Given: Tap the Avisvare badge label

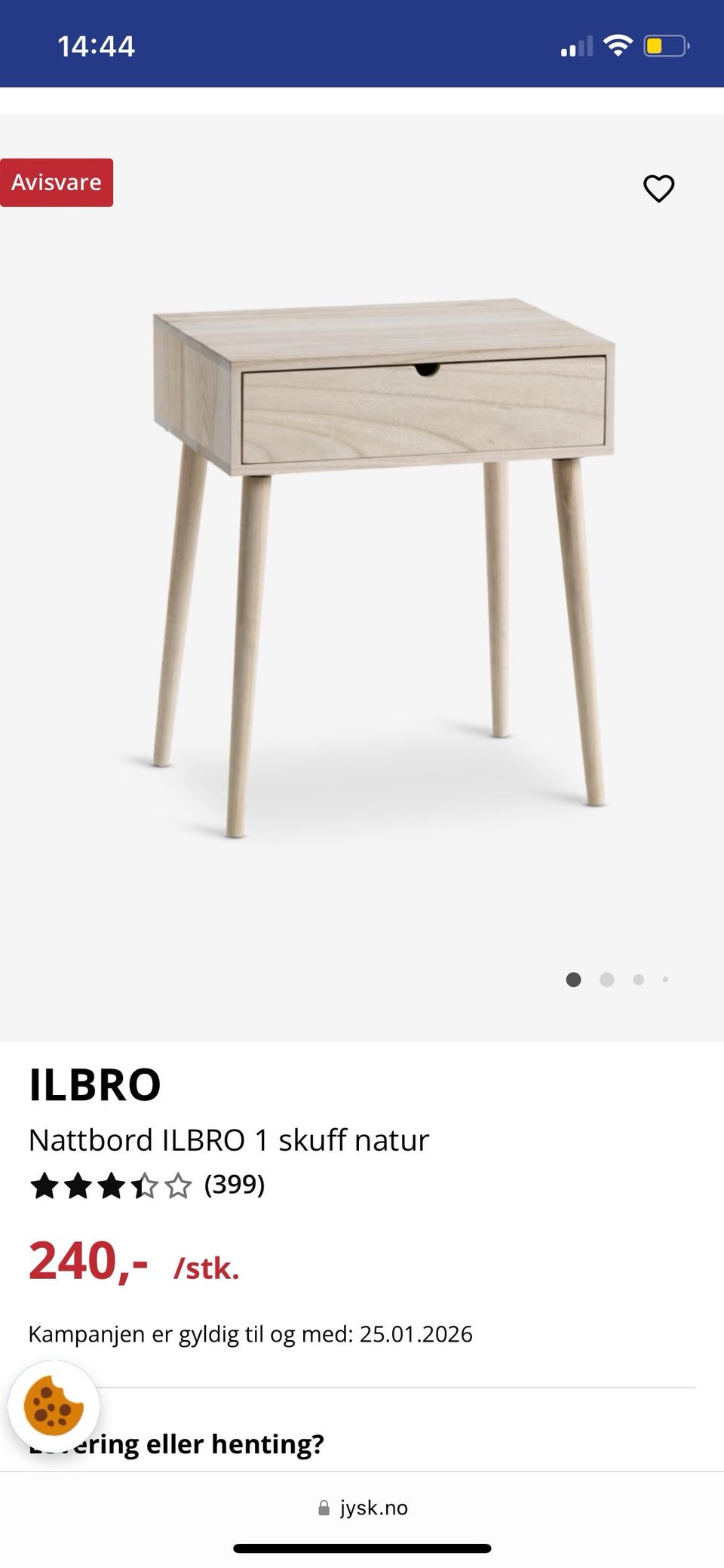Looking at the screenshot, I should pyautogui.click(x=57, y=183).
